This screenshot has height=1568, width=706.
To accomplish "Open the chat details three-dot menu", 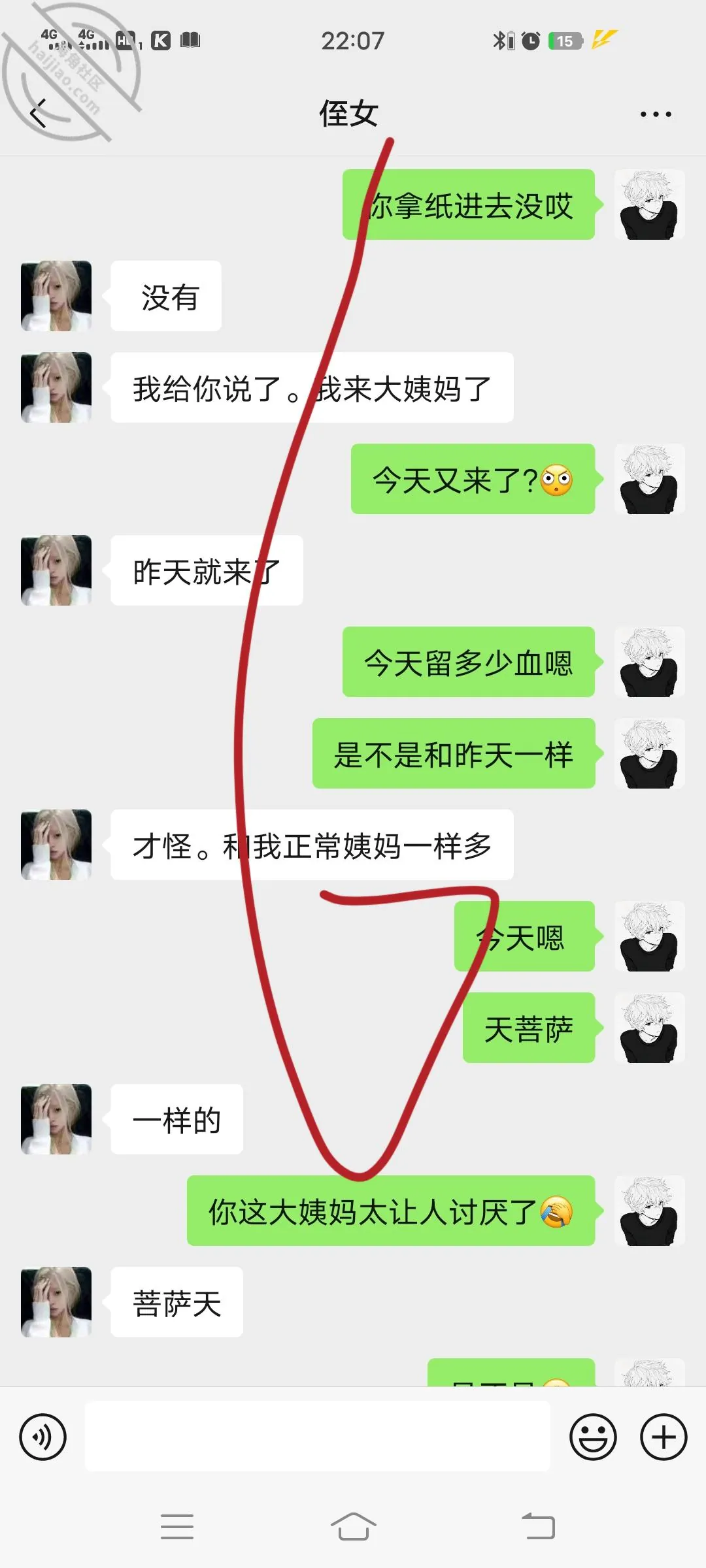I will coord(656,114).
